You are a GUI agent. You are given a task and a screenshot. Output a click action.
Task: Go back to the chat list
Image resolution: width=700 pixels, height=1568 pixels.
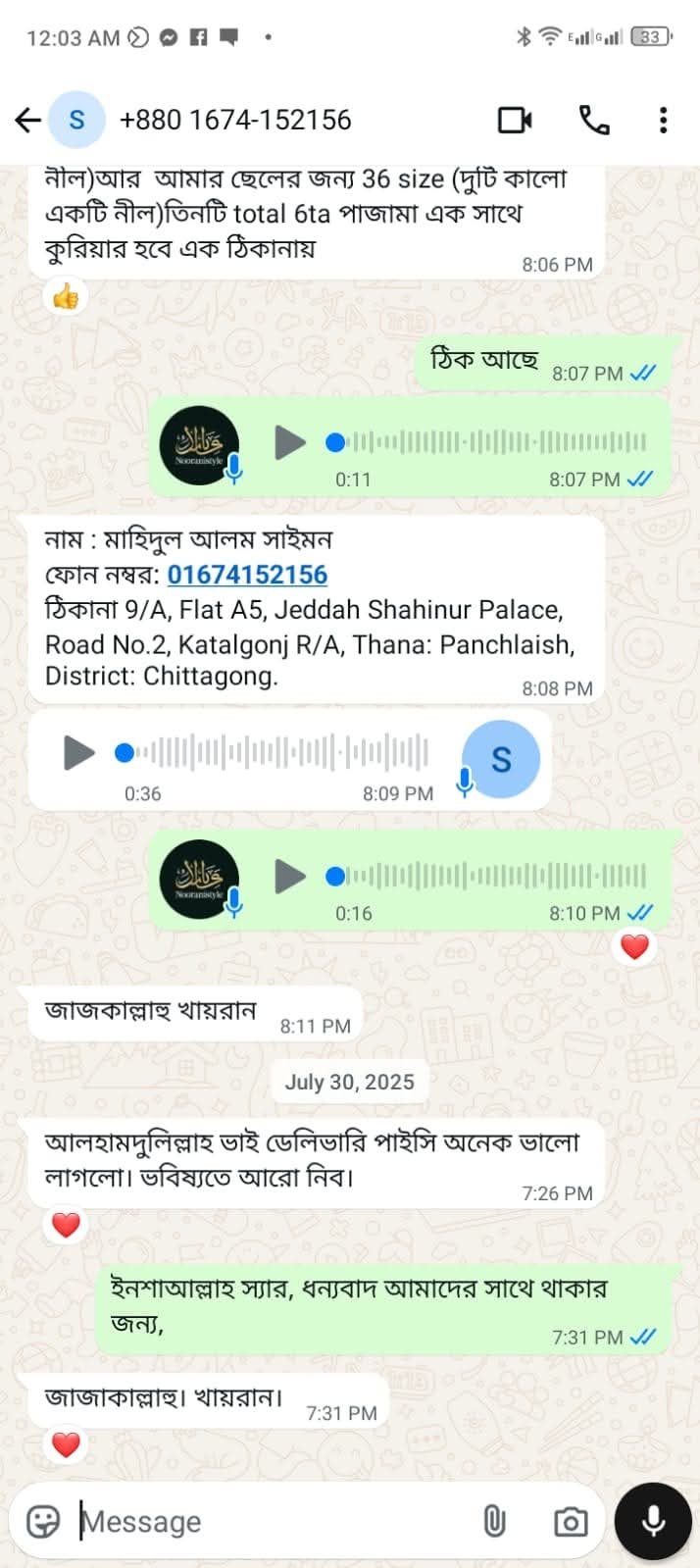click(x=27, y=121)
